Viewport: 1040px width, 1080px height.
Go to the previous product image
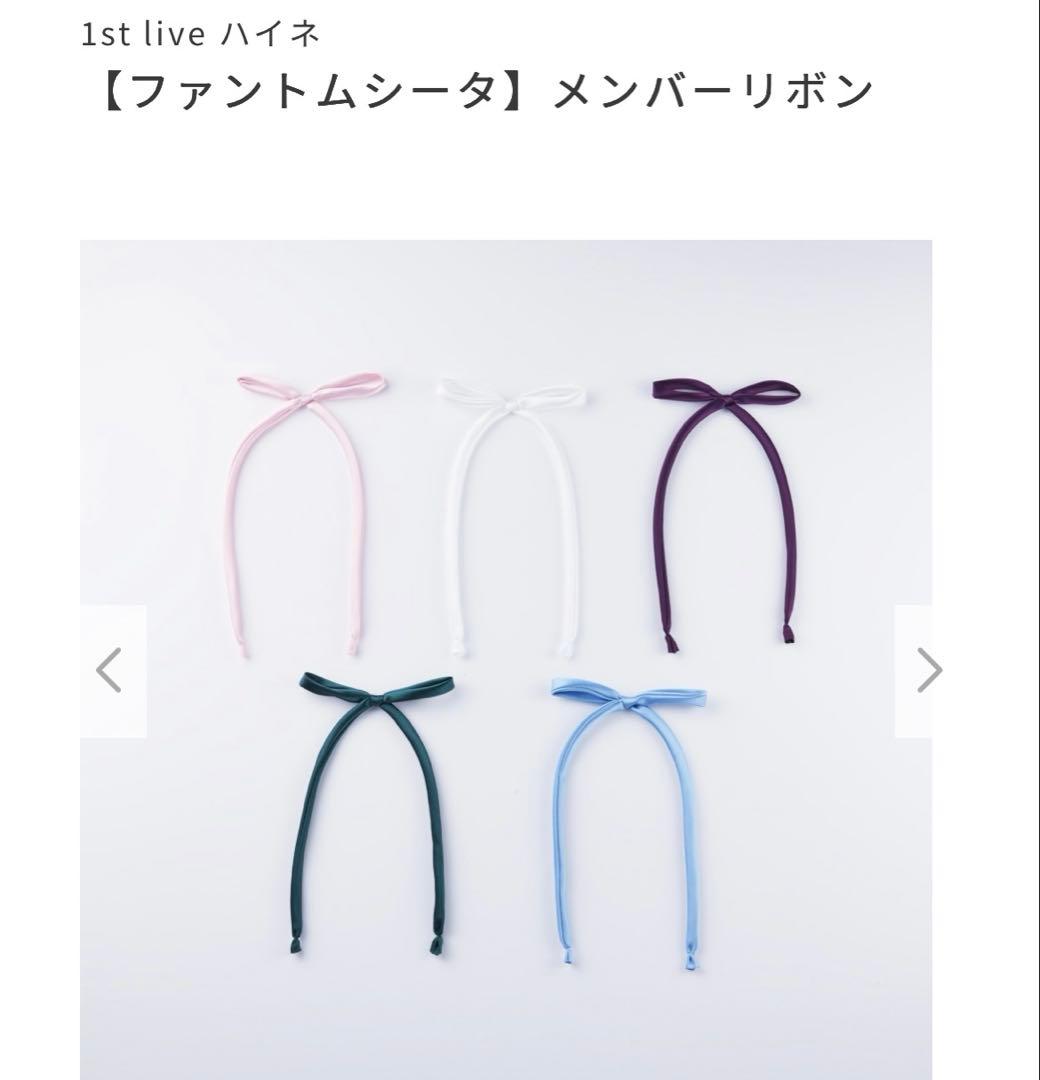110,670
